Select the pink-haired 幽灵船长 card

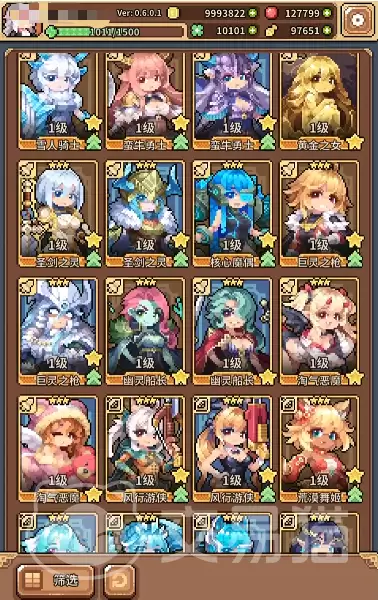(x=146, y=331)
